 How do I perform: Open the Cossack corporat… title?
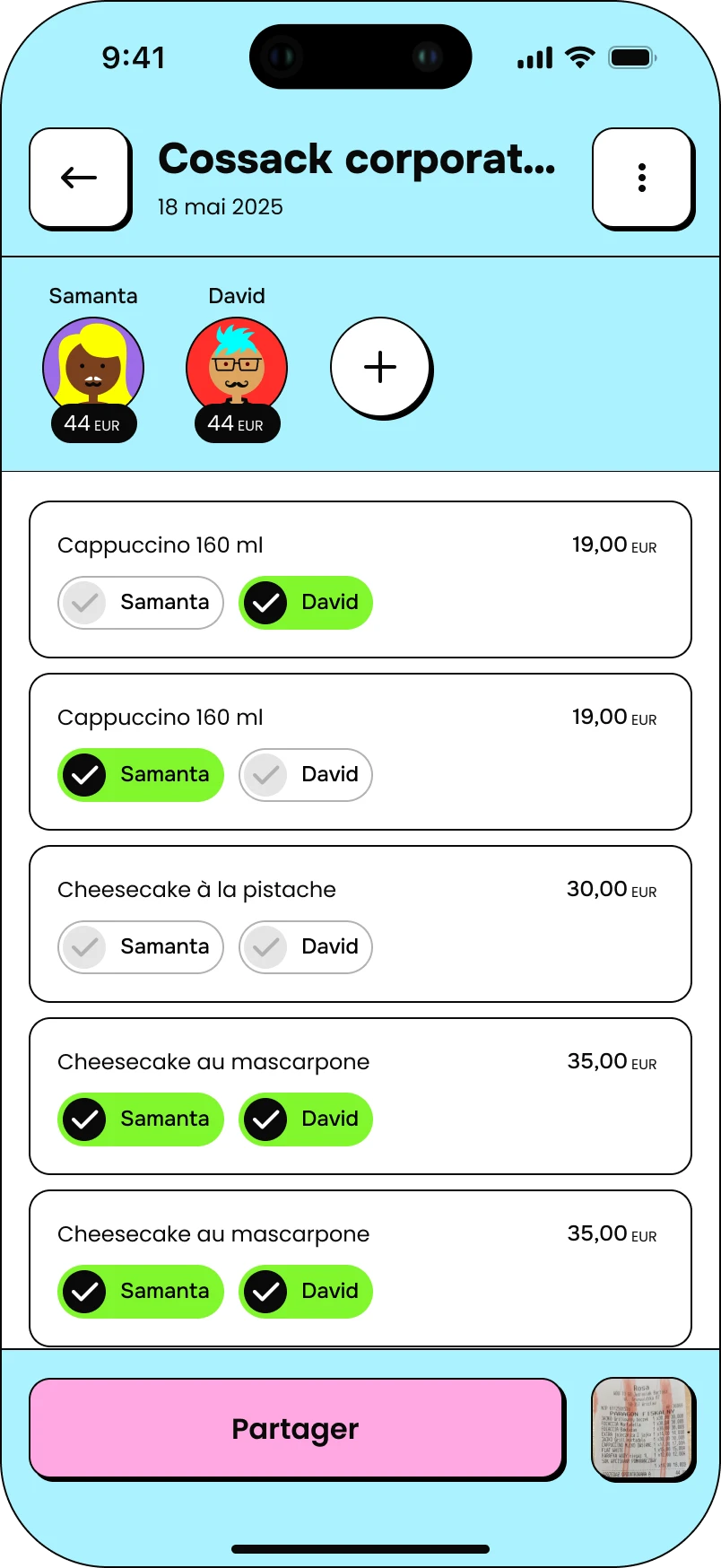(x=356, y=159)
